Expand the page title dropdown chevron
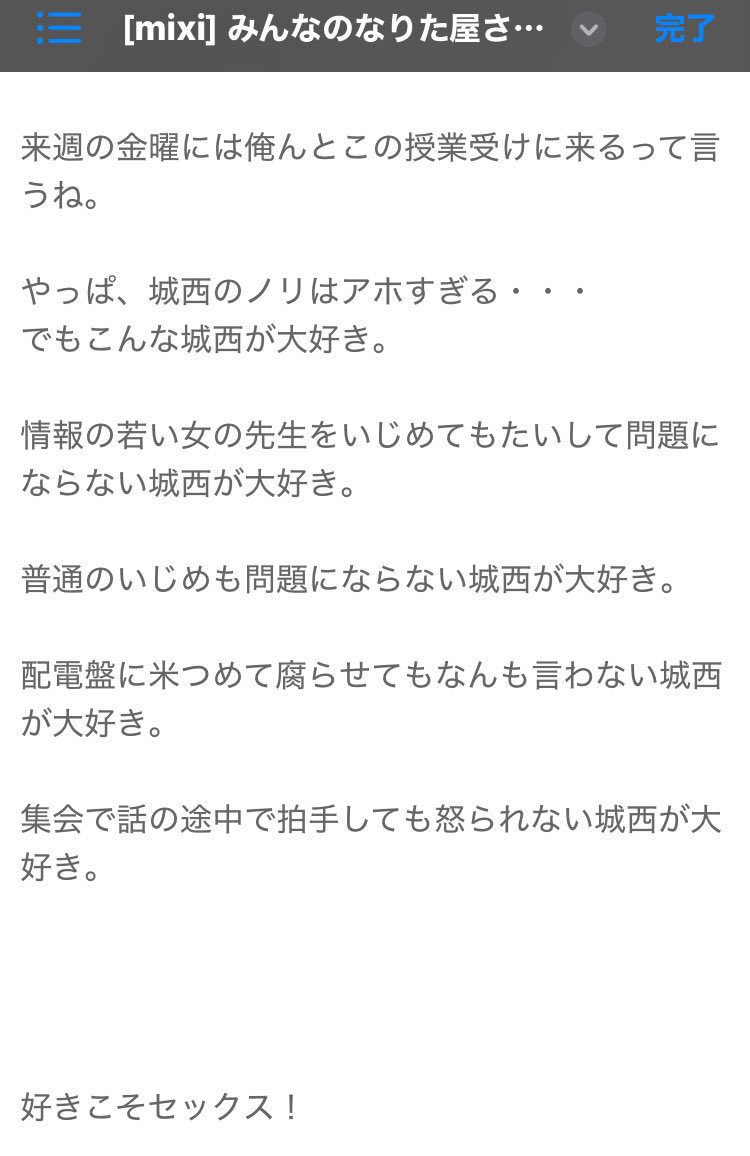 [589, 29]
